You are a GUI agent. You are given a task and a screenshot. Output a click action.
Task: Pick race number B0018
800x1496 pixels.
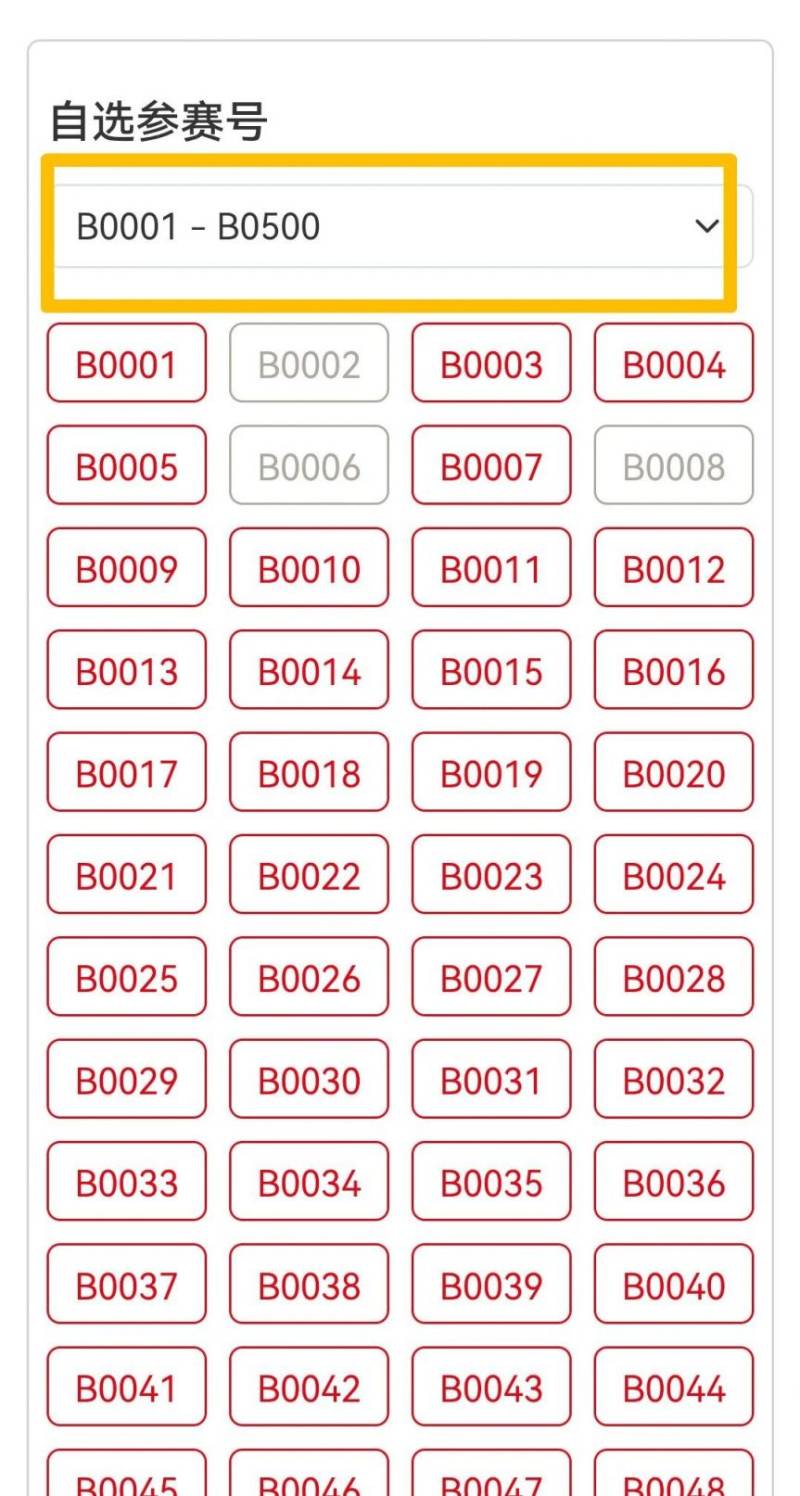[x=308, y=772]
